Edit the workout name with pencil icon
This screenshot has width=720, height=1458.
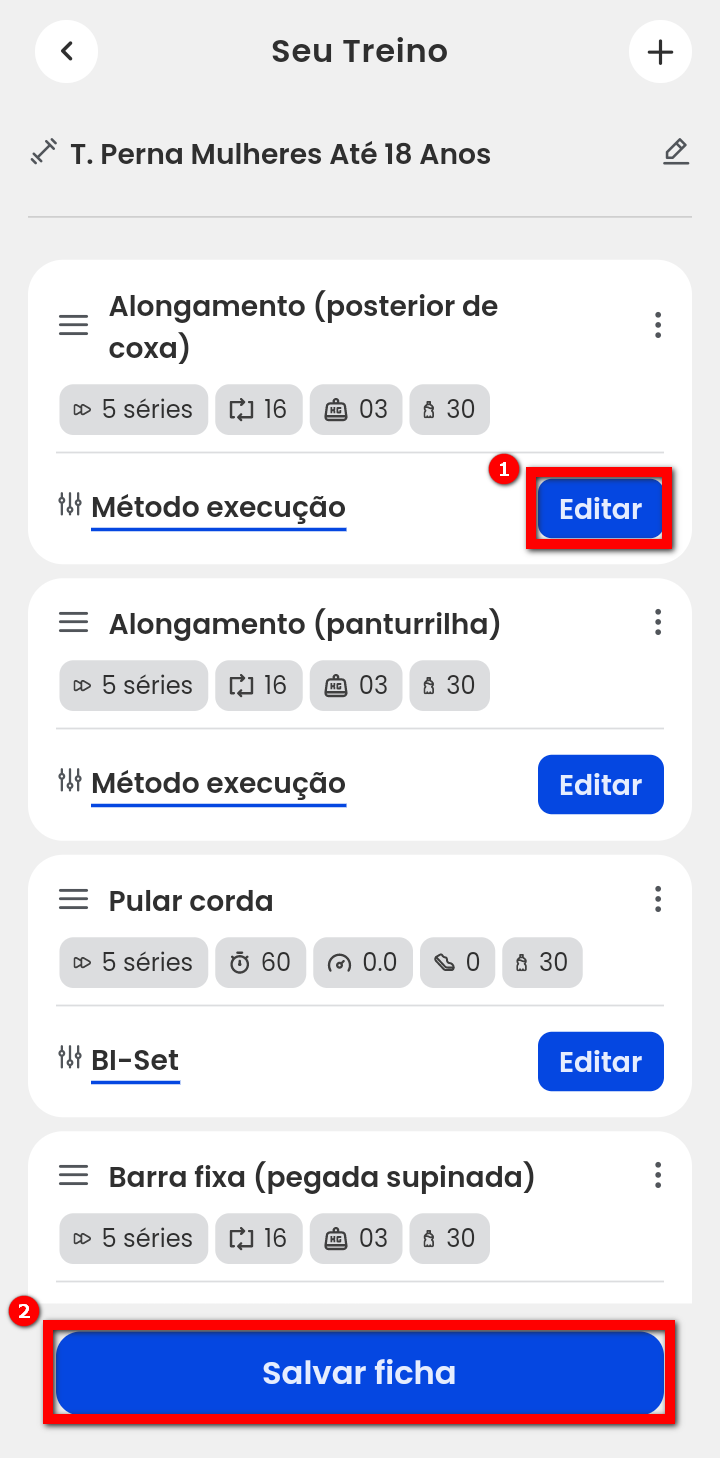[676, 153]
